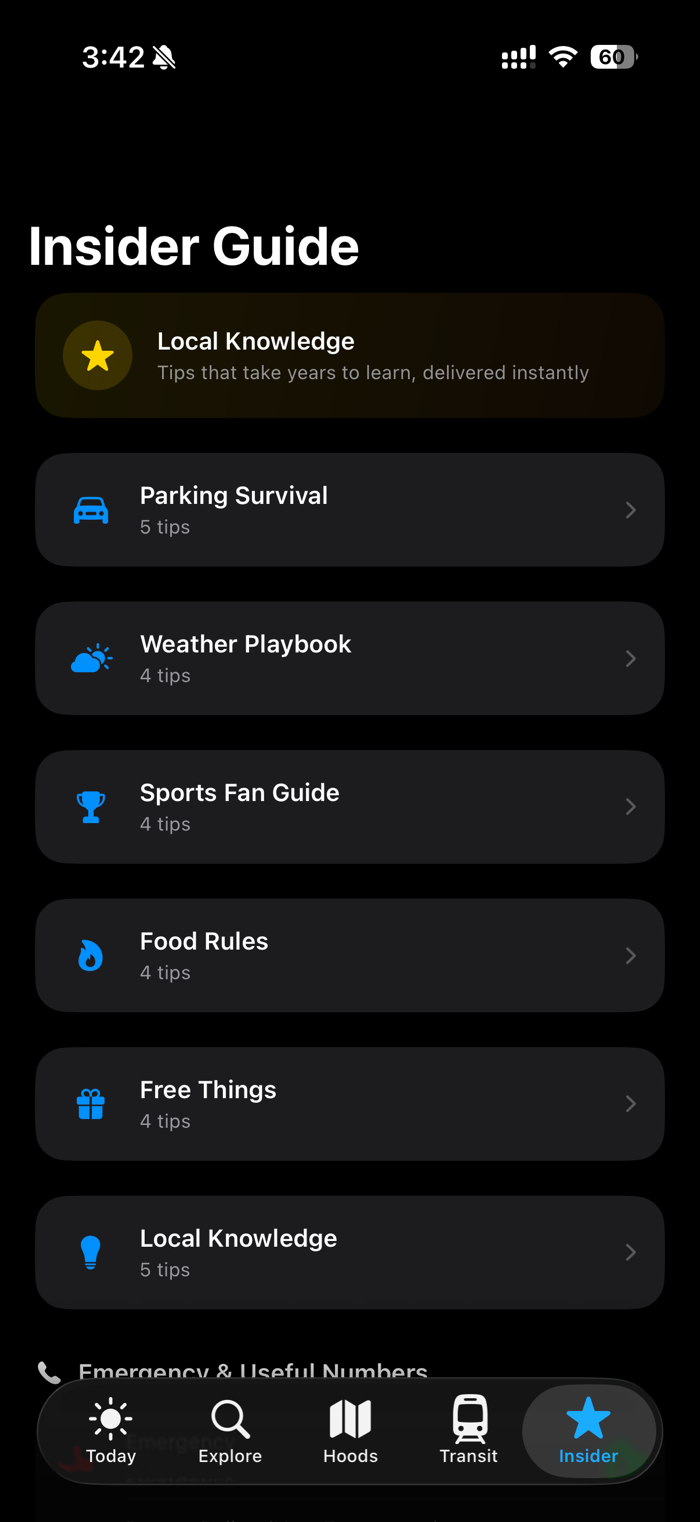Open the Parking Survival tips
Viewport: 700px width, 1522px height.
pyautogui.click(x=349, y=510)
